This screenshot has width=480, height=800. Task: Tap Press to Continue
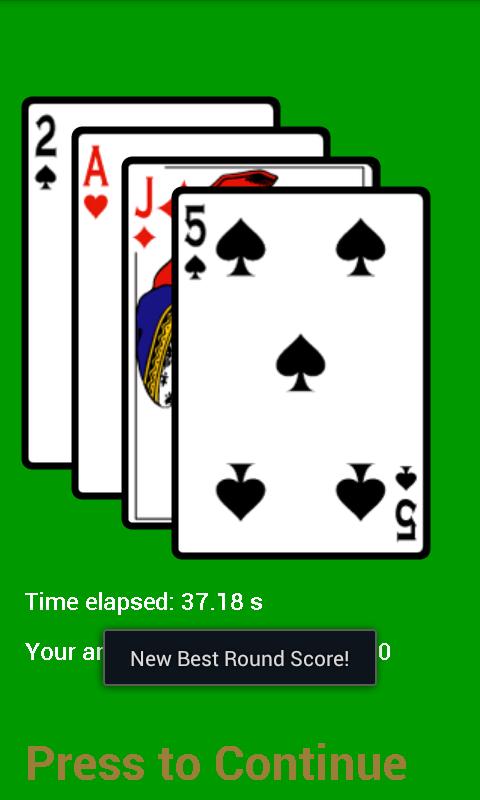pyautogui.click(x=216, y=764)
